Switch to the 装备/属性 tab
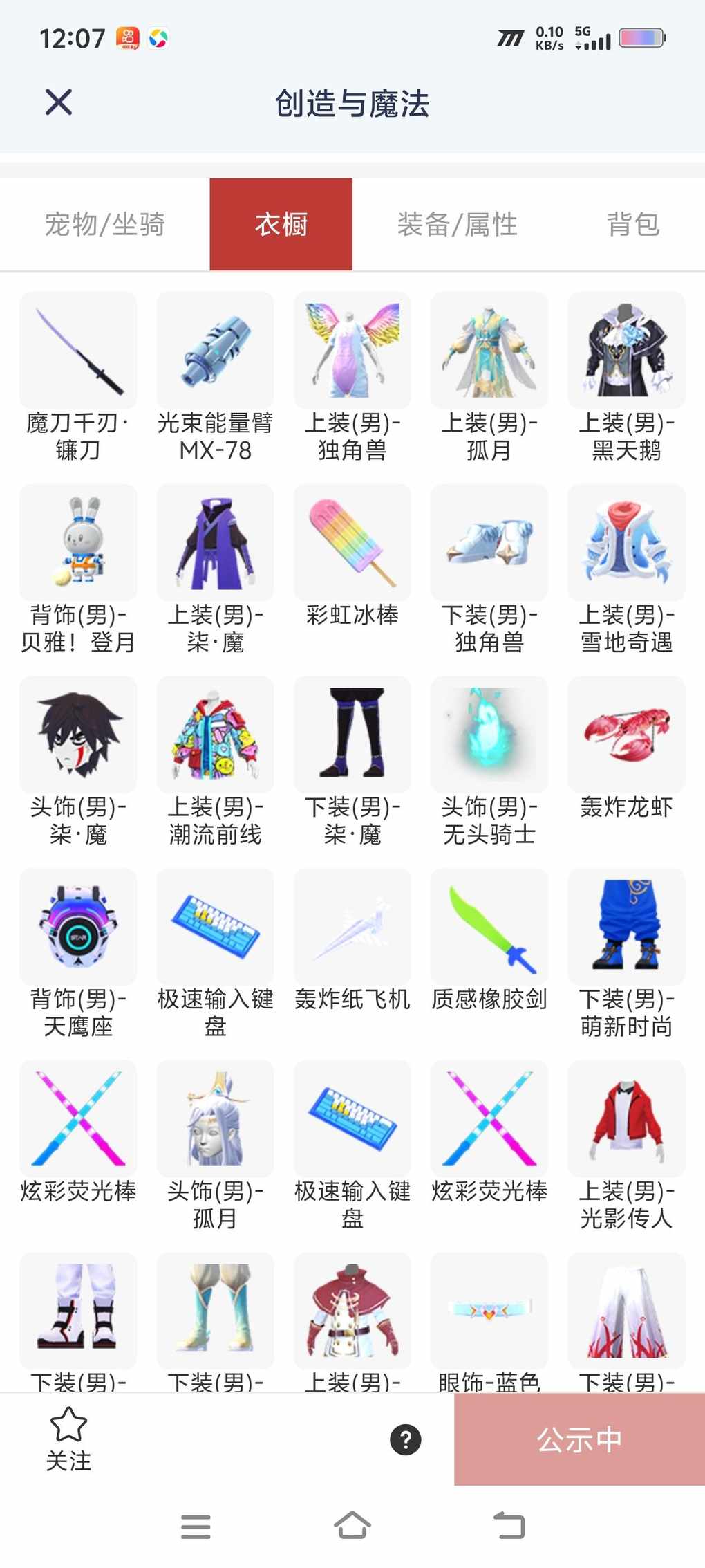705x1568 pixels. pyautogui.click(x=457, y=224)
